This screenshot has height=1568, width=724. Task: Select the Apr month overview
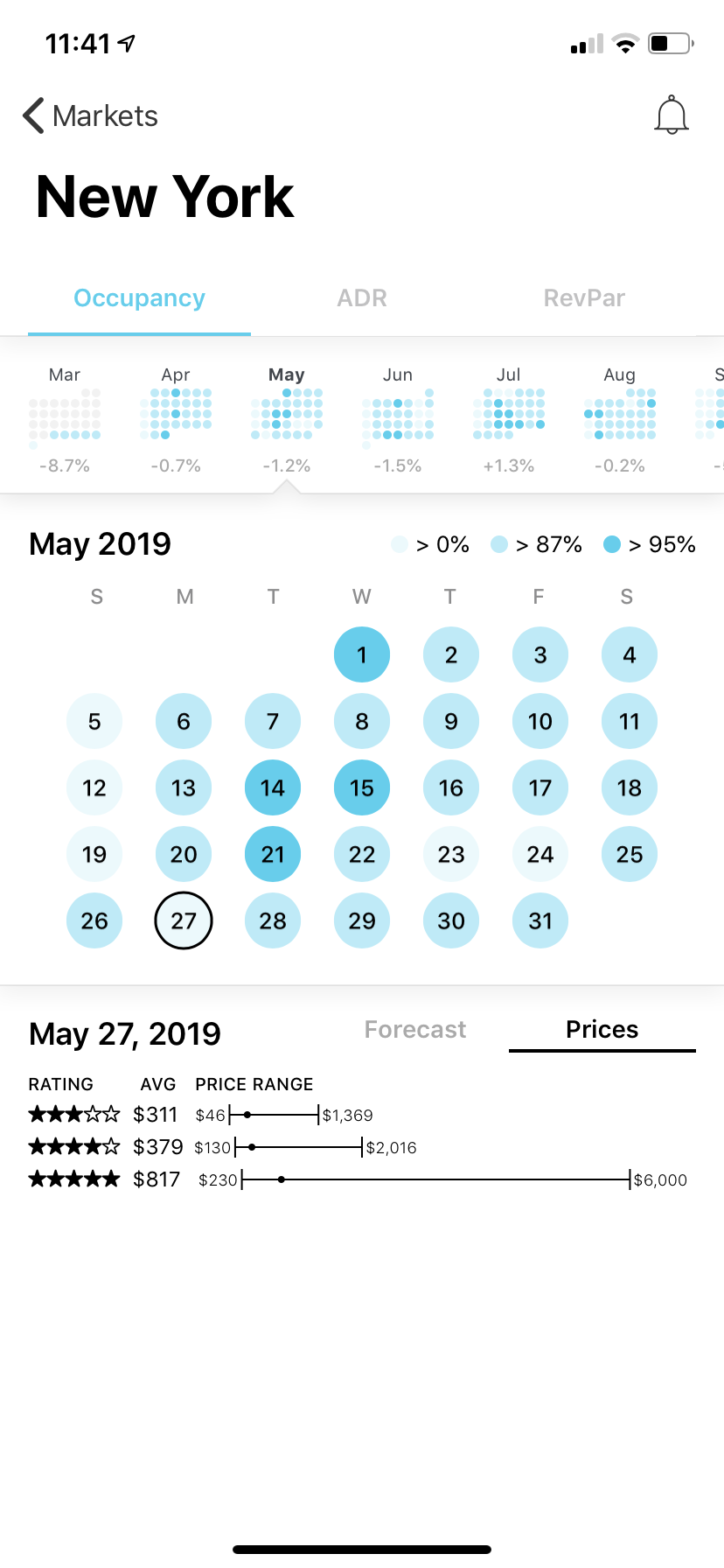point(176,418)
